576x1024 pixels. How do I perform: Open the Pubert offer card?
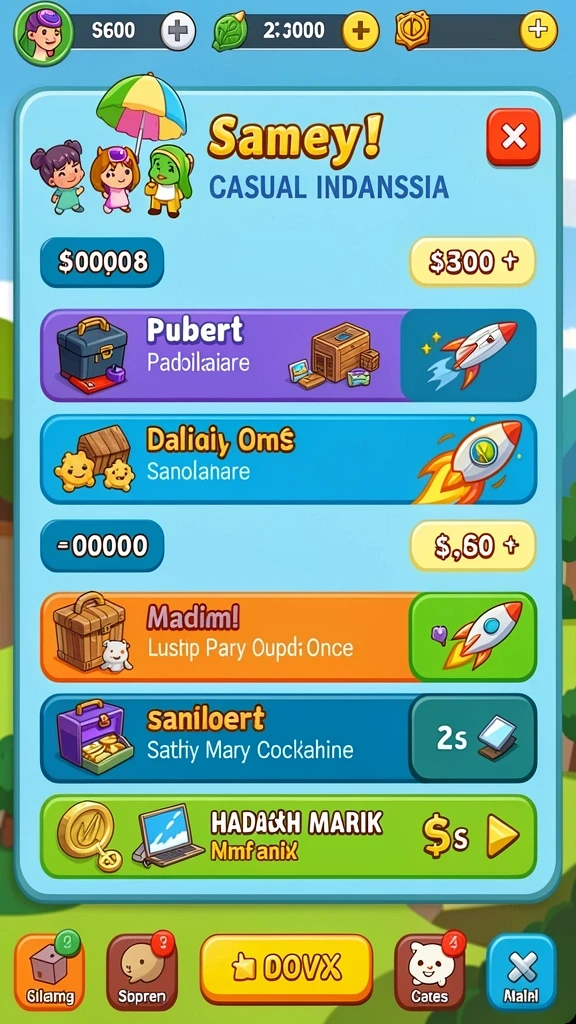pos(288,355)
